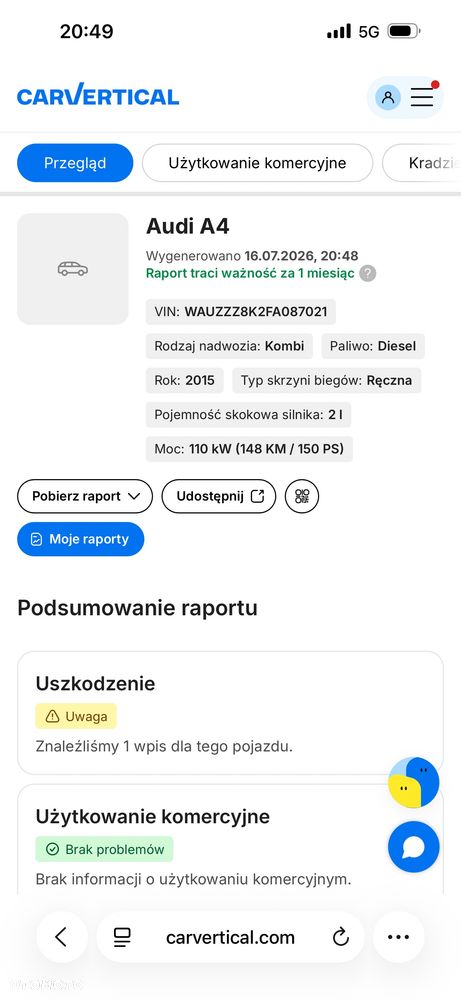Tap the yellow and blue mascot widget

point(414,782)
